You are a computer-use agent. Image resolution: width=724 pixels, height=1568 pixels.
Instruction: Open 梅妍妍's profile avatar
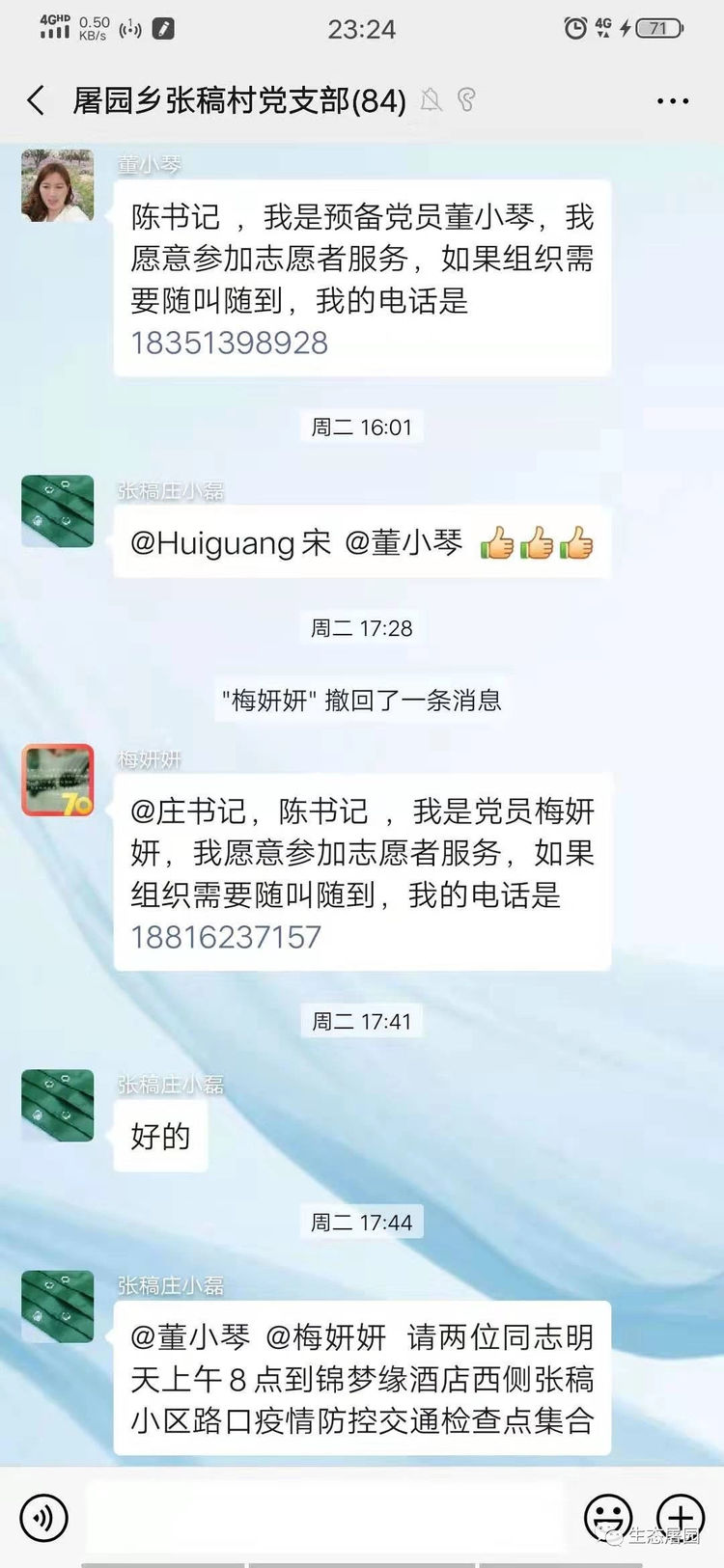point(58,780)
